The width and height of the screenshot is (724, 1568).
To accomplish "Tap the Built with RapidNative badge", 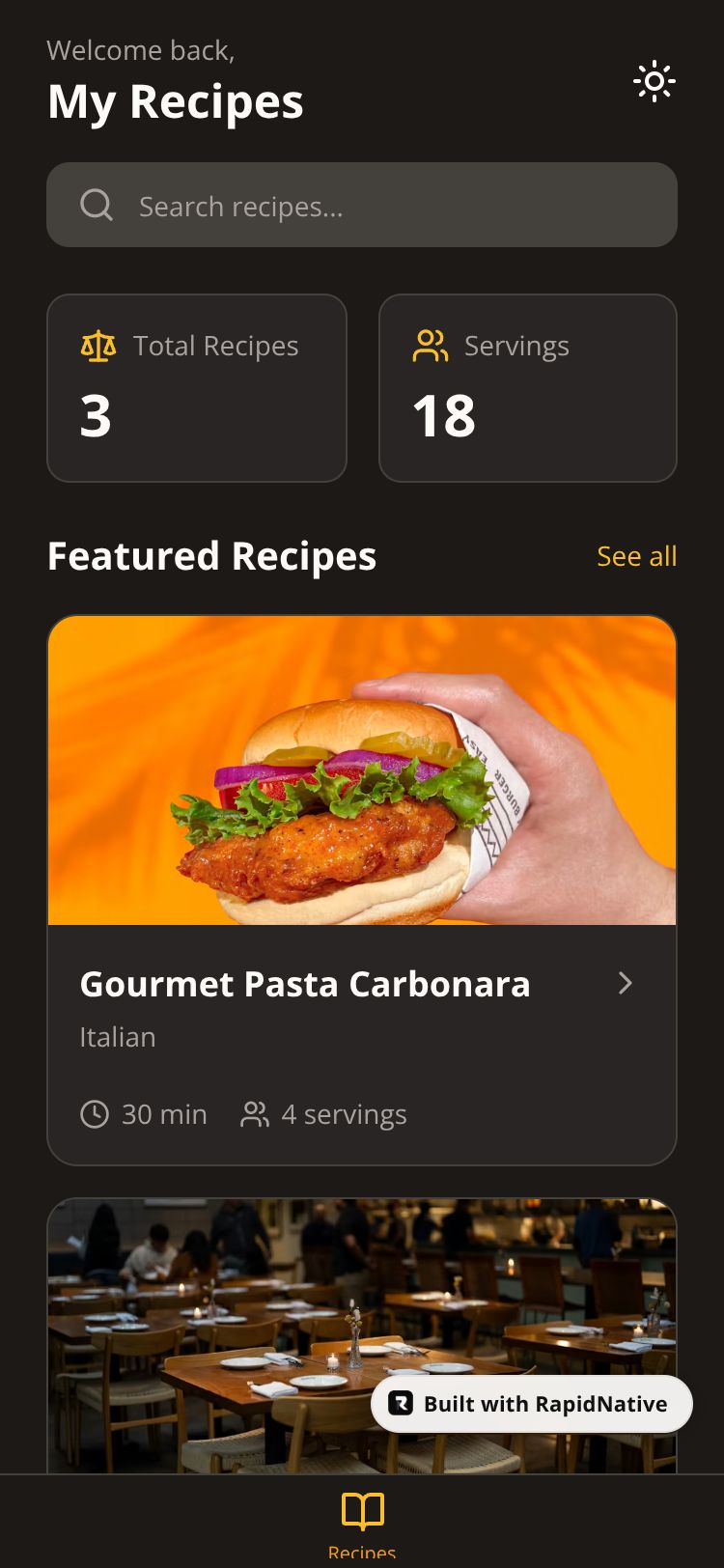I will [531, 1404].
